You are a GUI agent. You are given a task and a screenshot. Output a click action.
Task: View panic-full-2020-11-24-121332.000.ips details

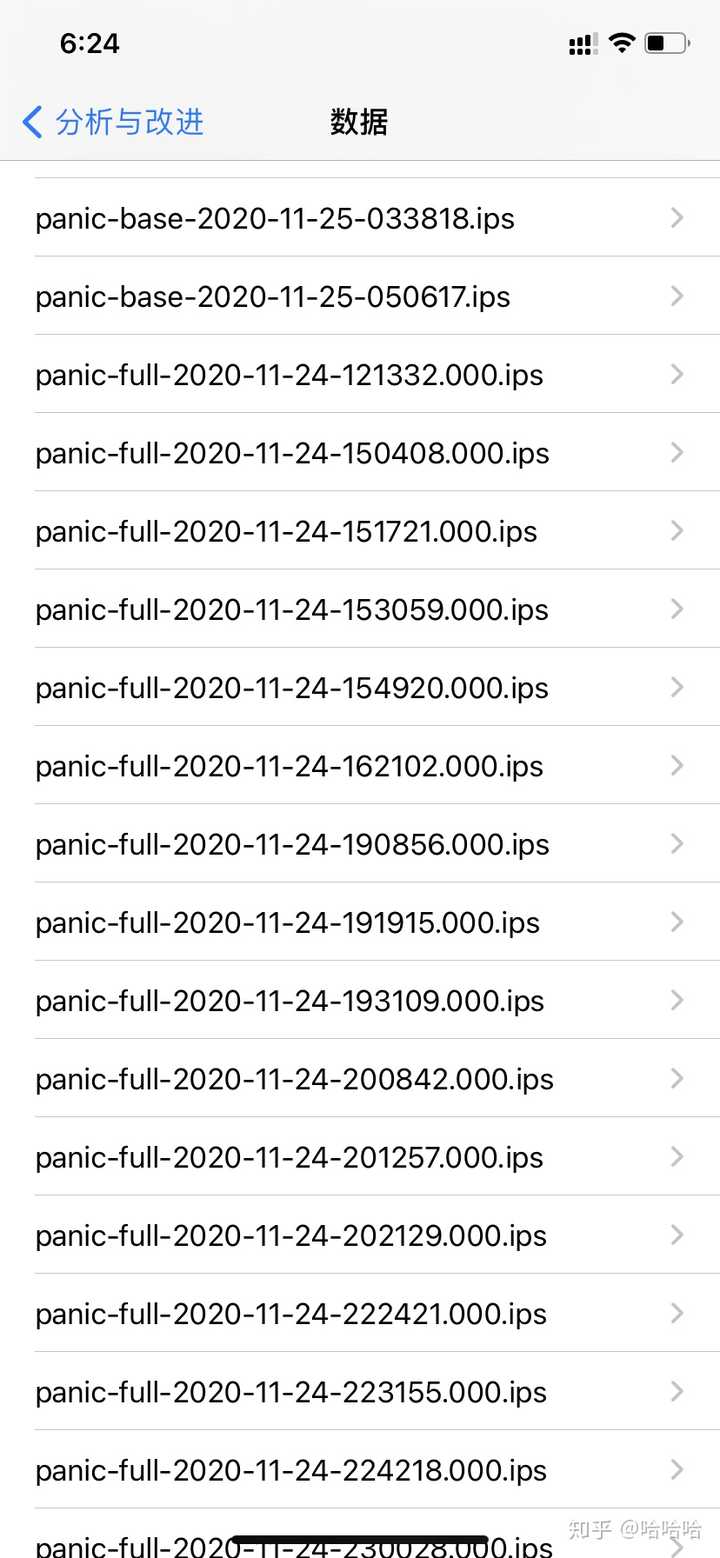click(289, 375)
